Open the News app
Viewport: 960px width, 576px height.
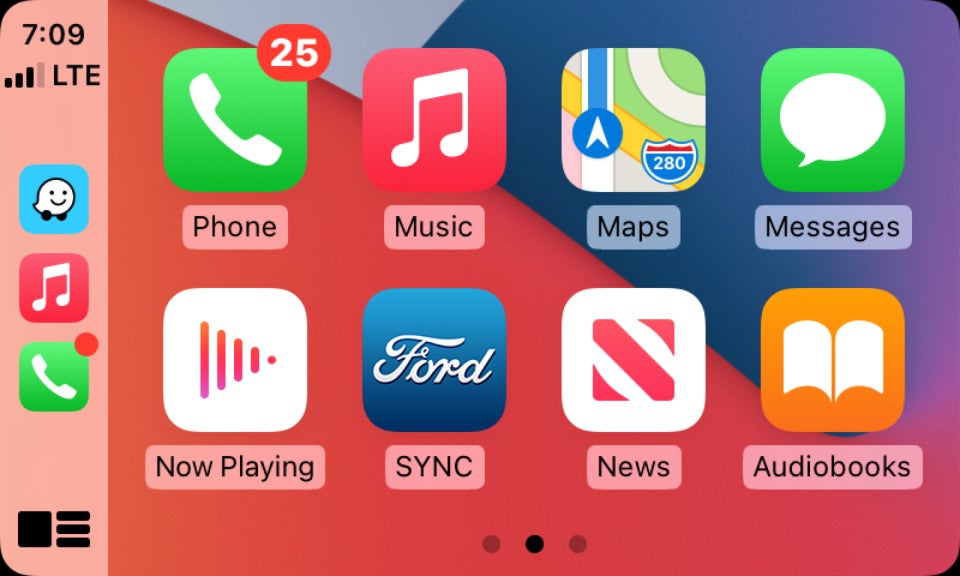tap(633, 360)
